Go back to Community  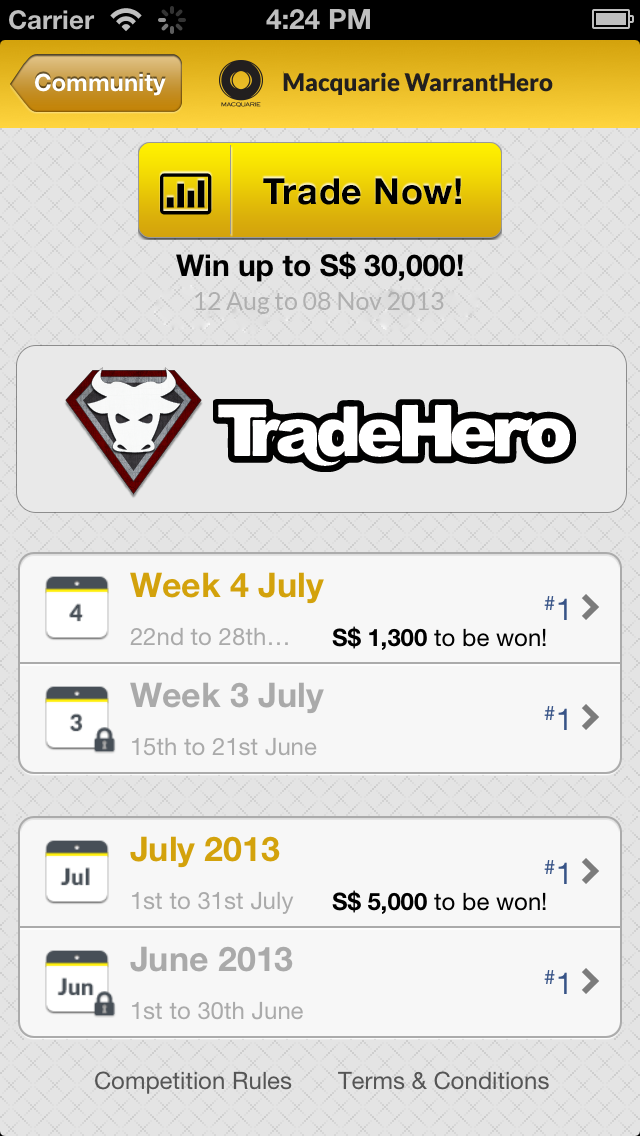pos(97,83)
